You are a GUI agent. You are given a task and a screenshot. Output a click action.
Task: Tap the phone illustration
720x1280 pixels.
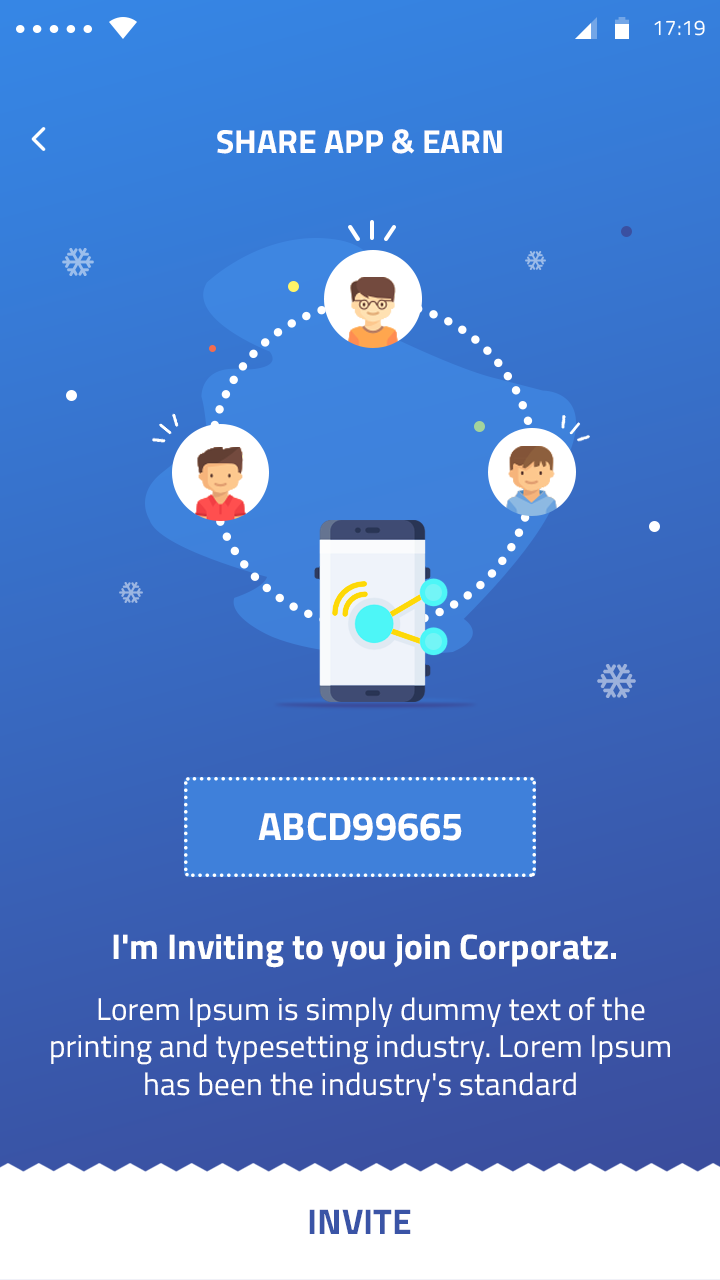[x=372, y=610]
